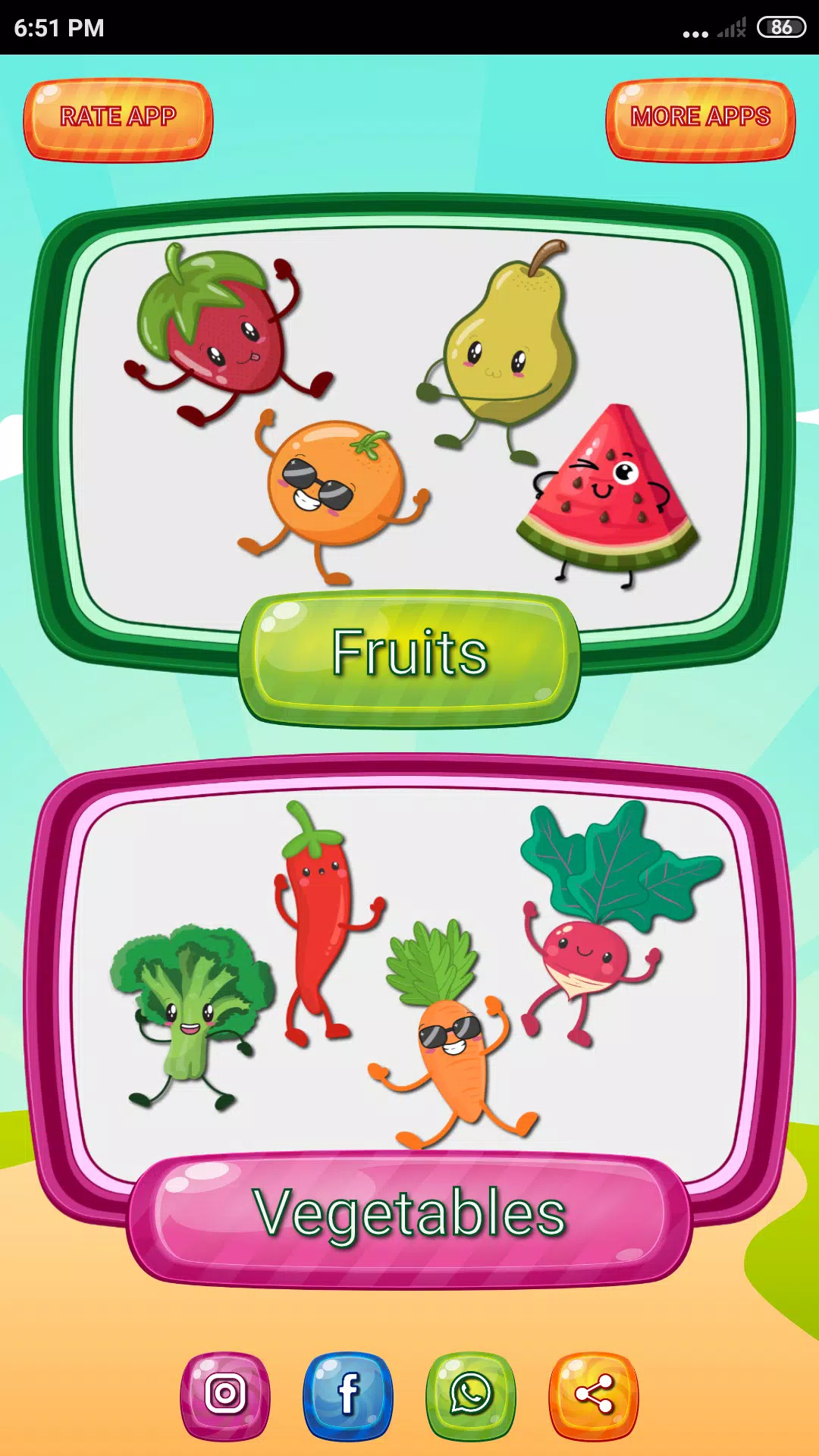Viewport: 819px width, 1456px height.
Task: Open the Facebook icon
Action: coord(348,1396)
